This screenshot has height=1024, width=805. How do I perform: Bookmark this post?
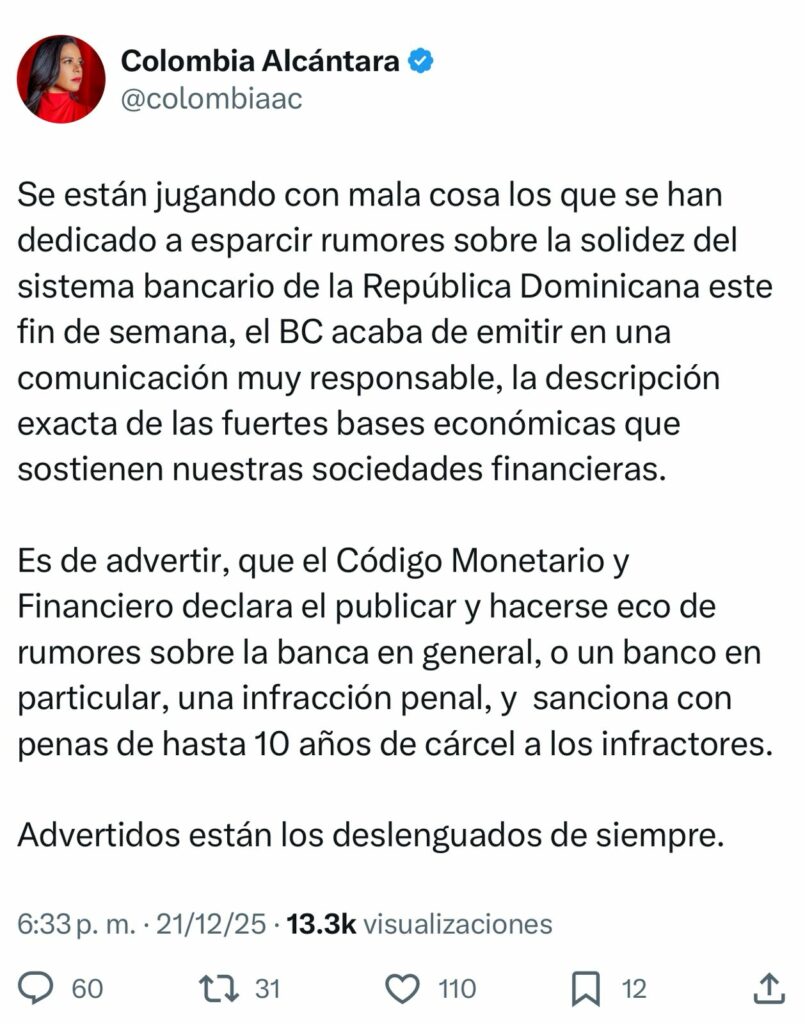585,989
